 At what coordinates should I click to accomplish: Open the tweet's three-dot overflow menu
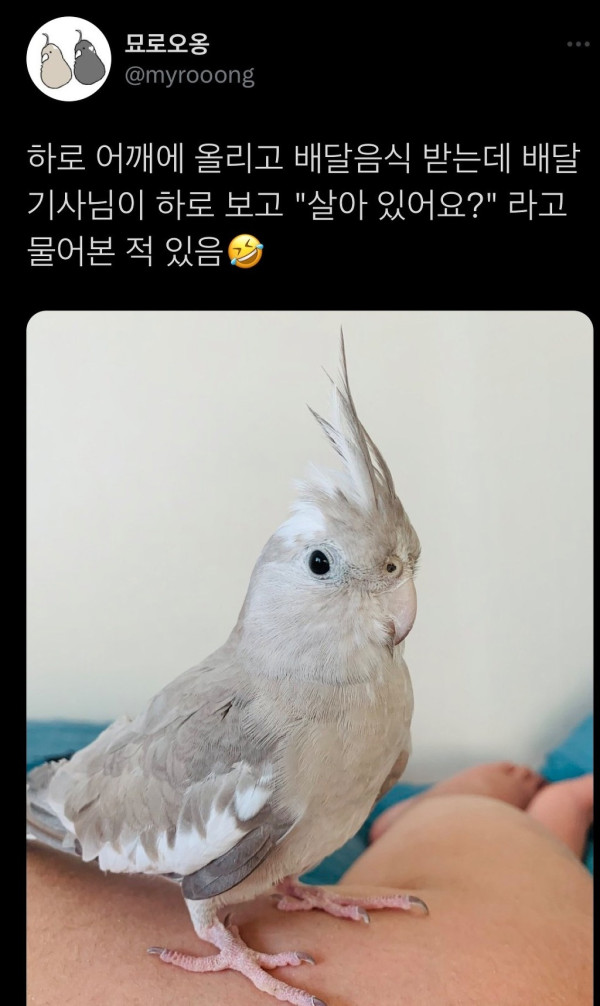click(578, 44)
